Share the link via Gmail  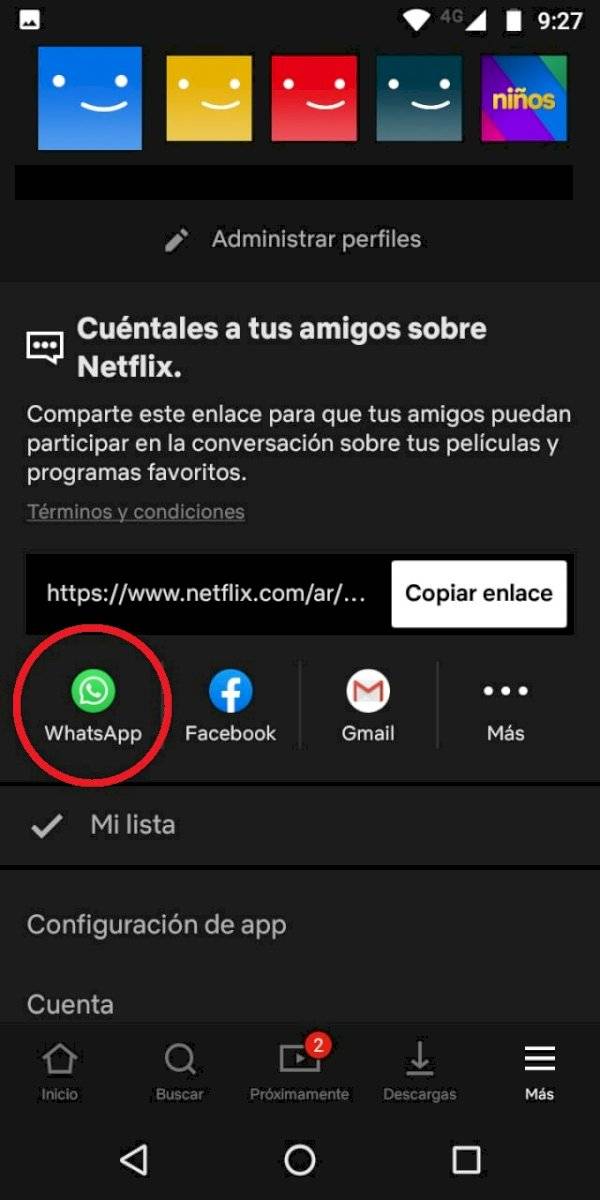[x=368, y=707]
